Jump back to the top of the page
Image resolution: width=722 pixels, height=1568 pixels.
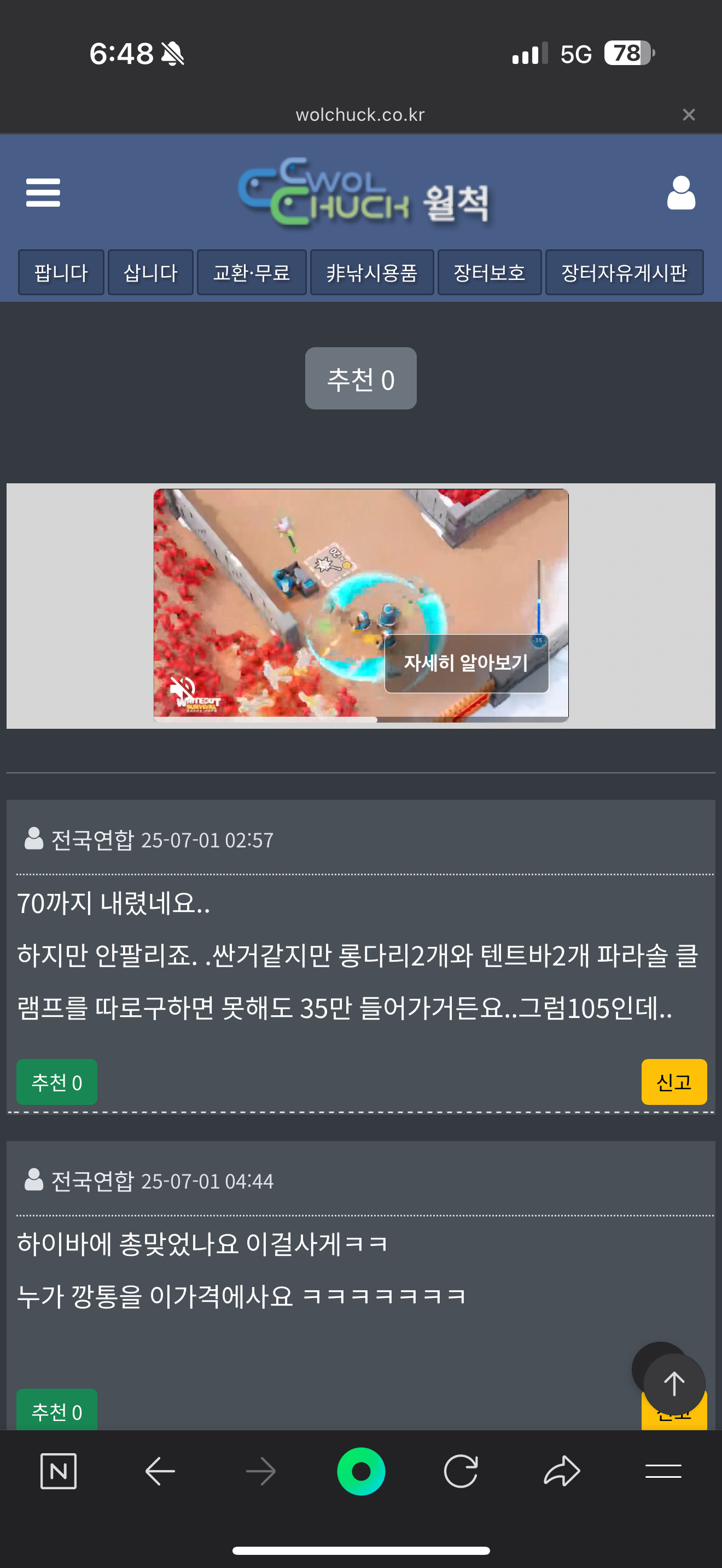click(674, 1384)
